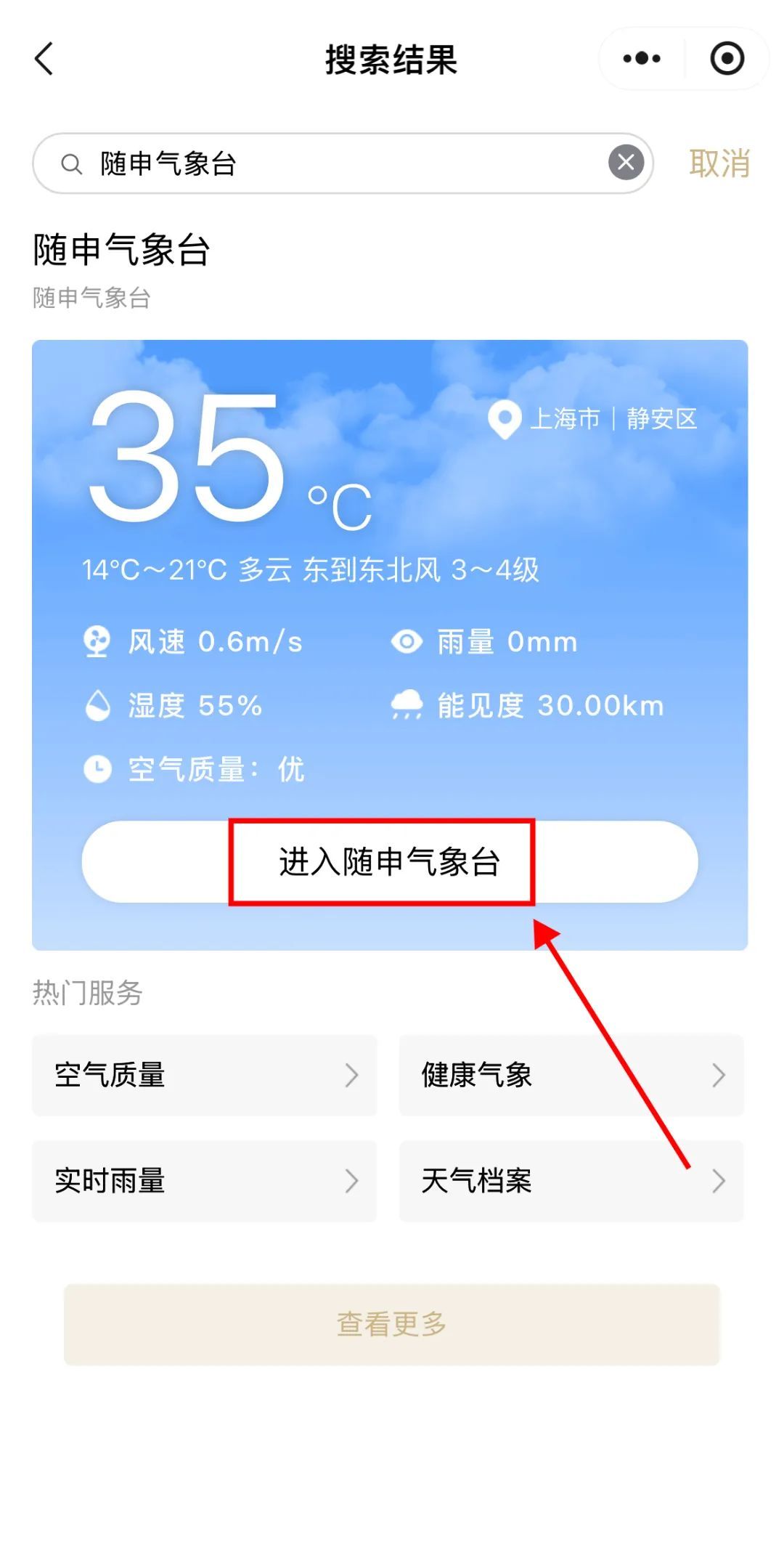Clear the search text
Image resolution: width=784 pixels, height=1568 pixels.
pos(626,163)
